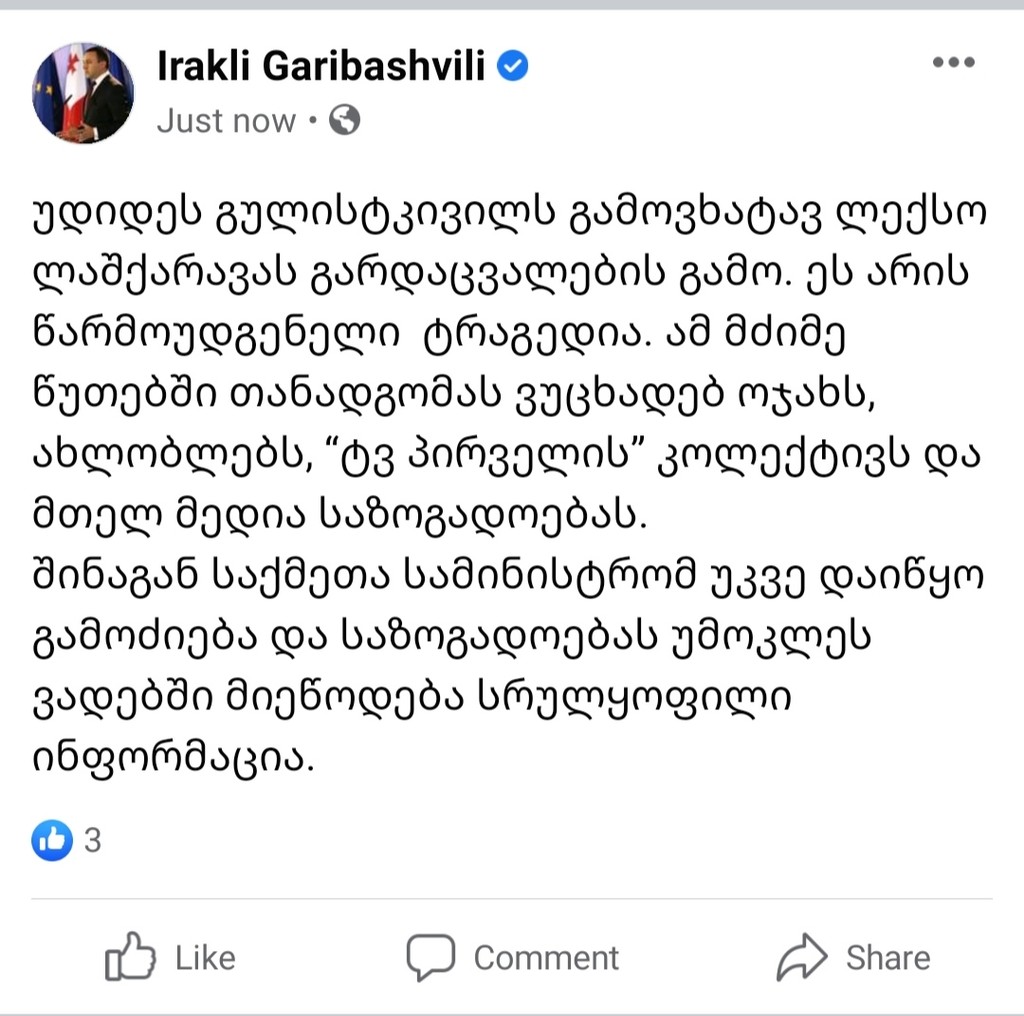The height and width of the screenshot is (1016, 1024).
Task: Open Irakli Garibashvili's profile picture
Action: [83, 93]
